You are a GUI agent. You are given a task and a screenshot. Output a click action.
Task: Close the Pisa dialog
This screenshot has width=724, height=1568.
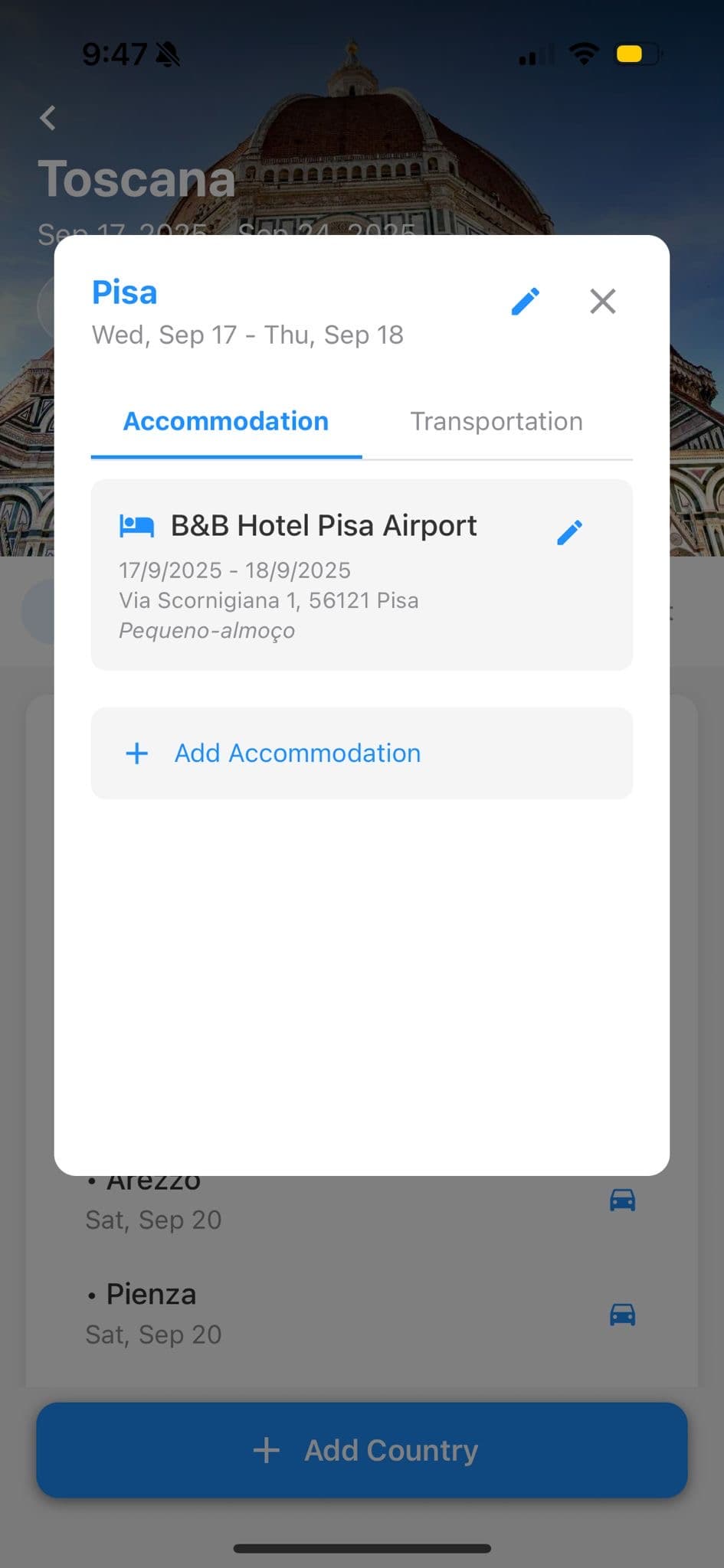[603, 302]
